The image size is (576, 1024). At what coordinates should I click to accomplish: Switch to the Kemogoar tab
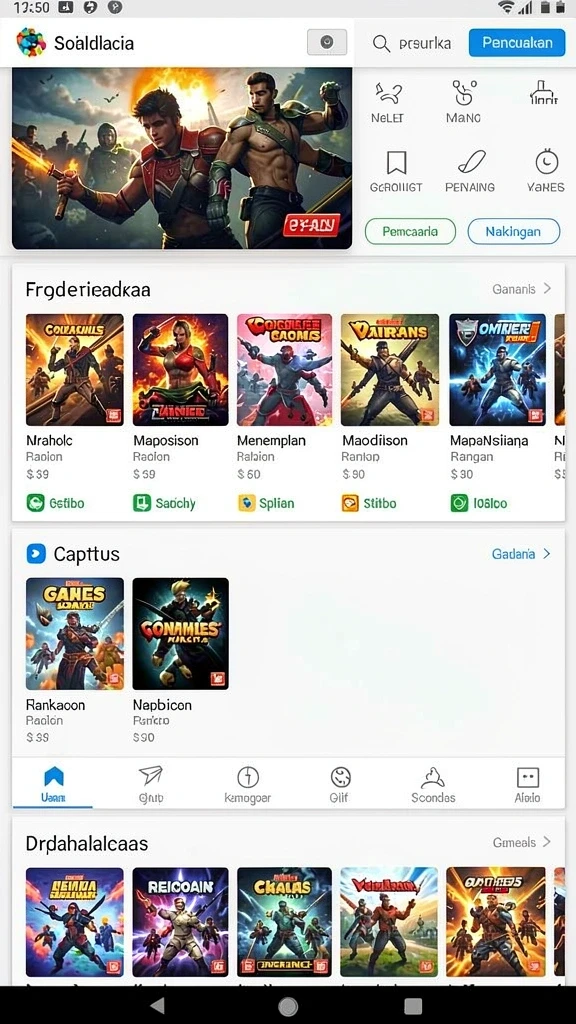coord(248,784)
